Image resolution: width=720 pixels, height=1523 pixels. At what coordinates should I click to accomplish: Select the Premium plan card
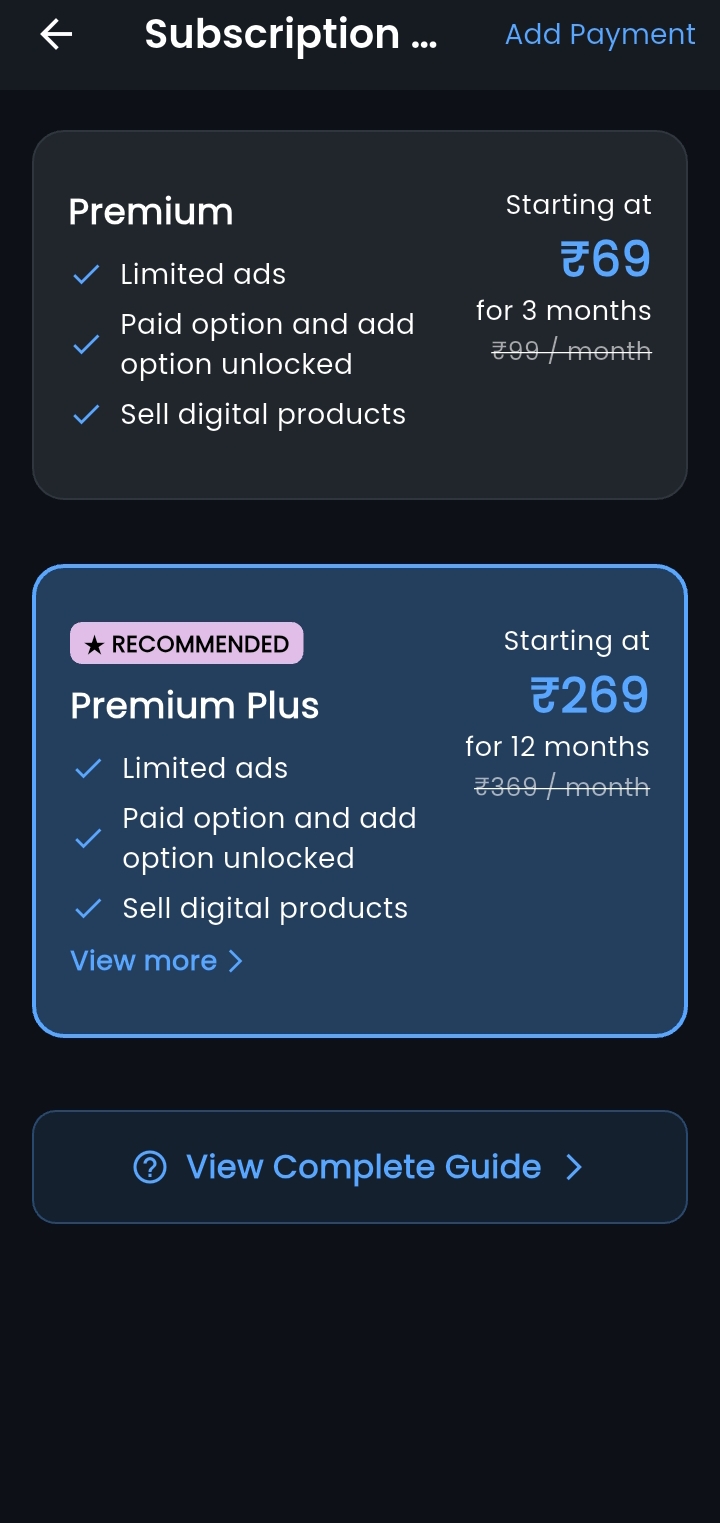pos(360,314)
